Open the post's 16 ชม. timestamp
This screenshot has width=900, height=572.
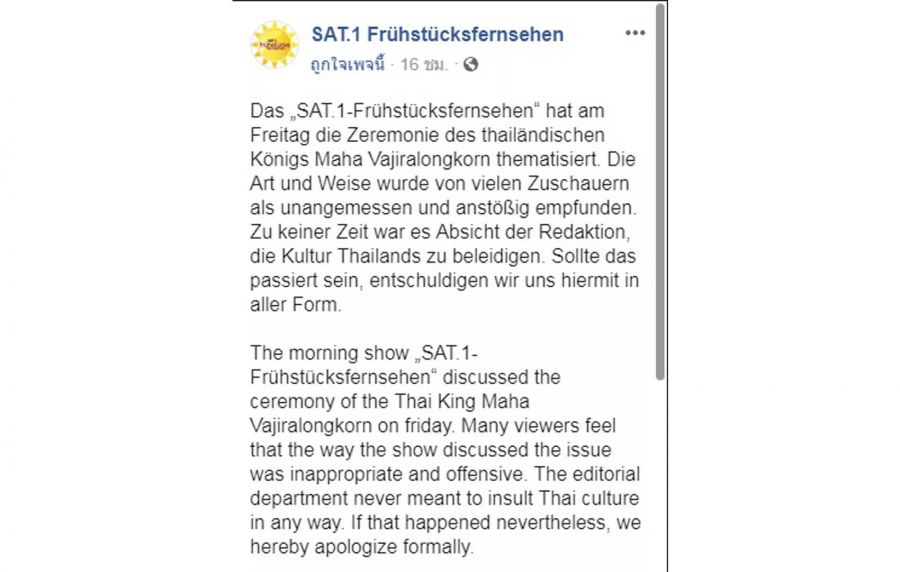426,64
